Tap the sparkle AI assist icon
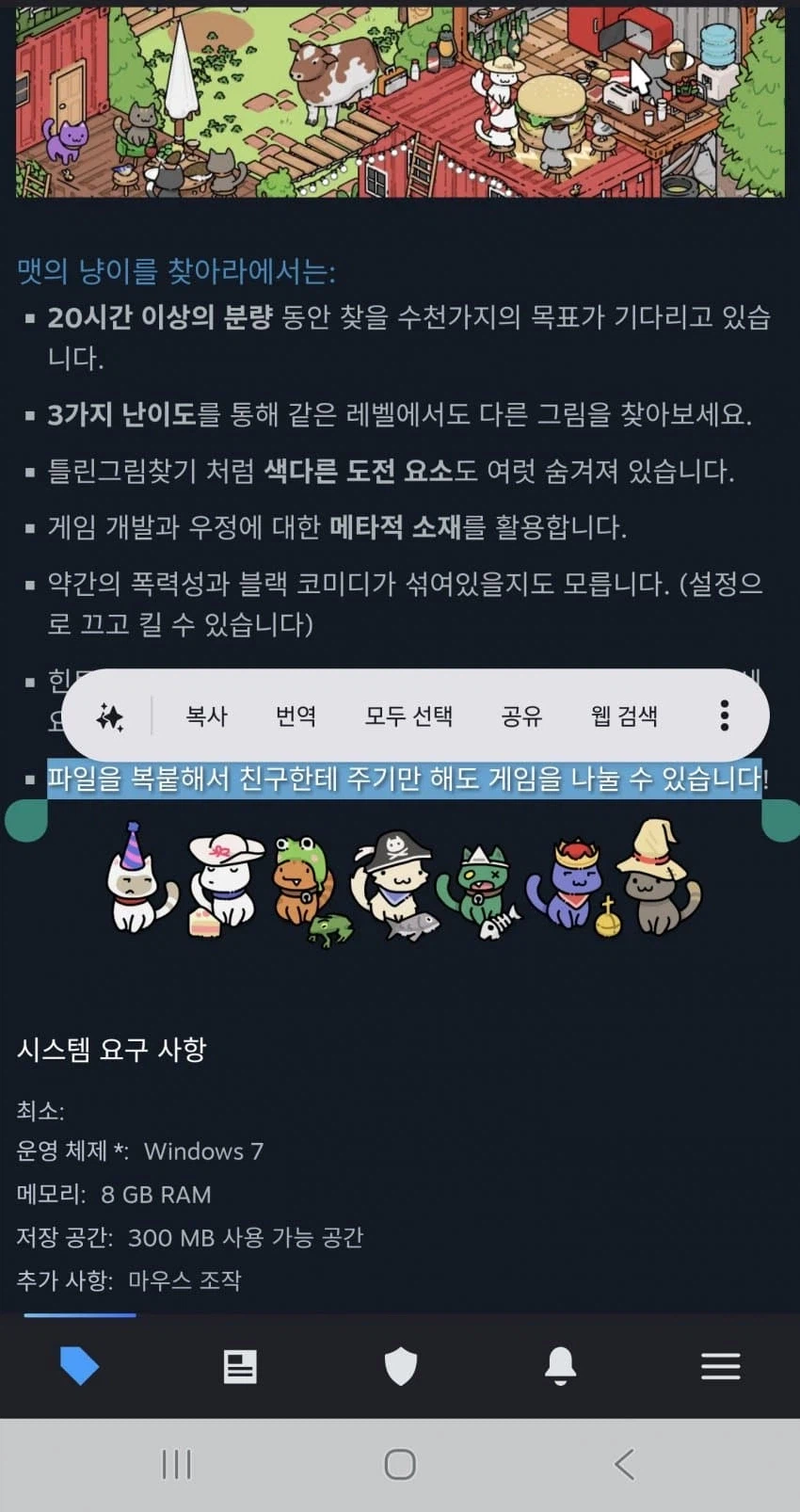The height and width of the screenshot is (1512, 800). (x=112, y=716)
